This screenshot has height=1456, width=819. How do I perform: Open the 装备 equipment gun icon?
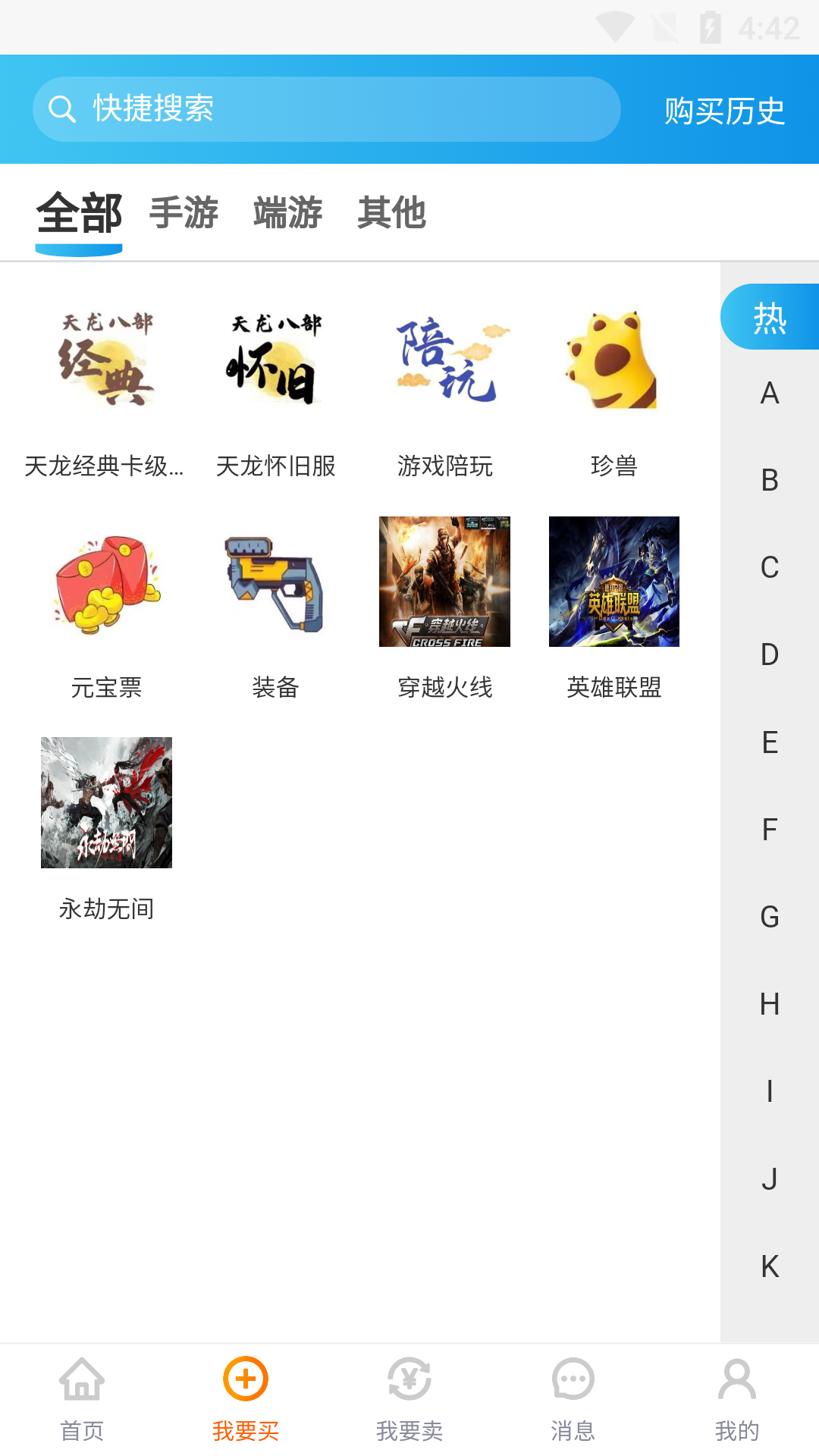click(275, 582)
